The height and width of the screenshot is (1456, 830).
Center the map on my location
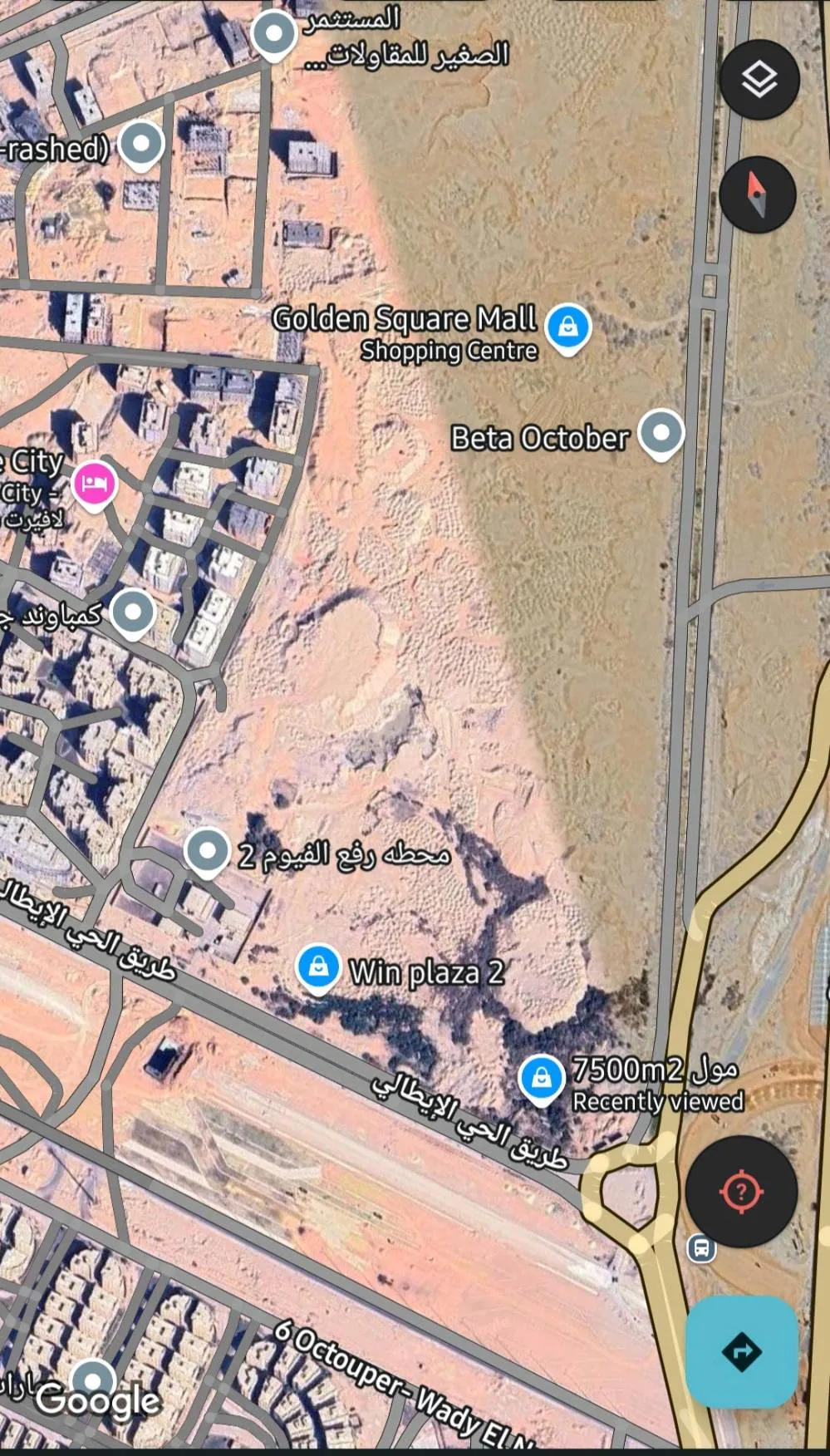tap(741, 1192)
